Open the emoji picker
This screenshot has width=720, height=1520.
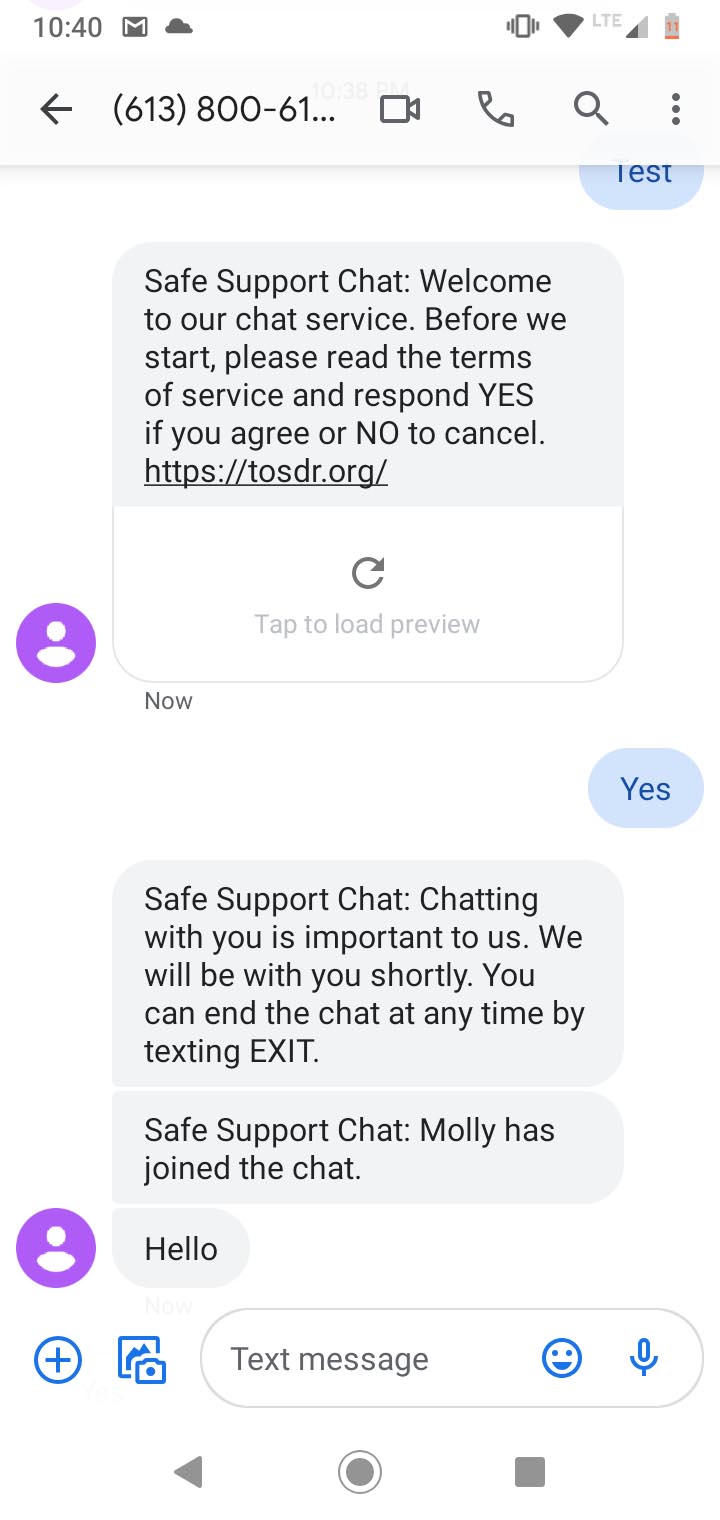point(562,1359)
